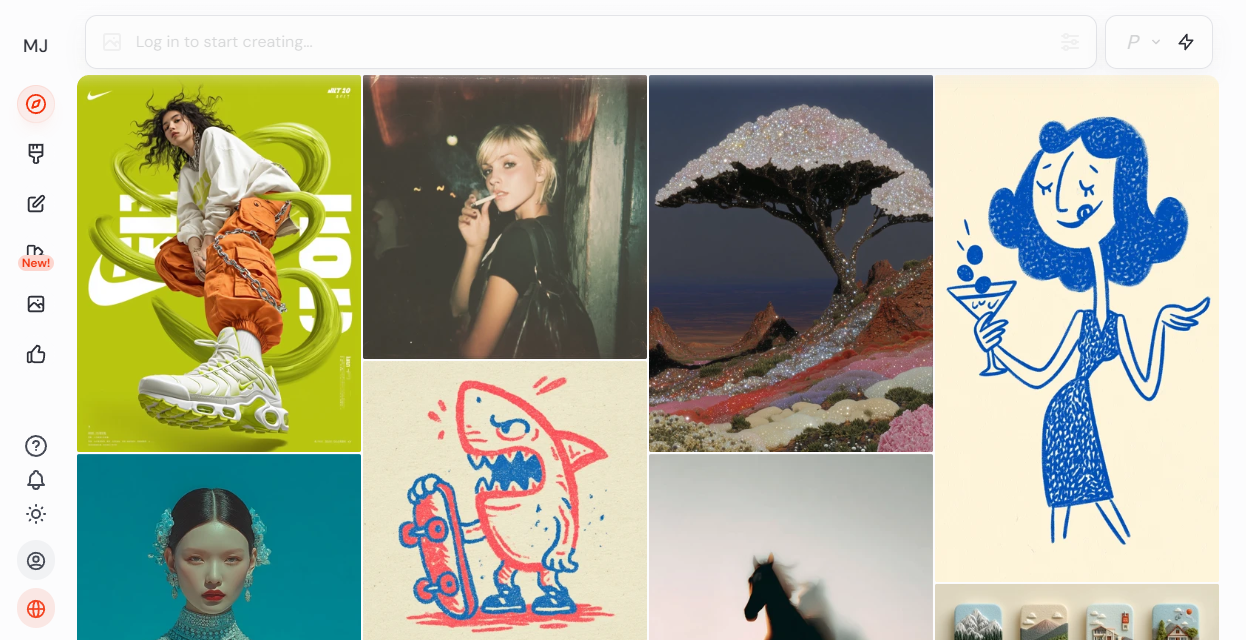This screenshot has width=1246, height=640.
Task: Open the help question mark
Action: pos(36,446)
